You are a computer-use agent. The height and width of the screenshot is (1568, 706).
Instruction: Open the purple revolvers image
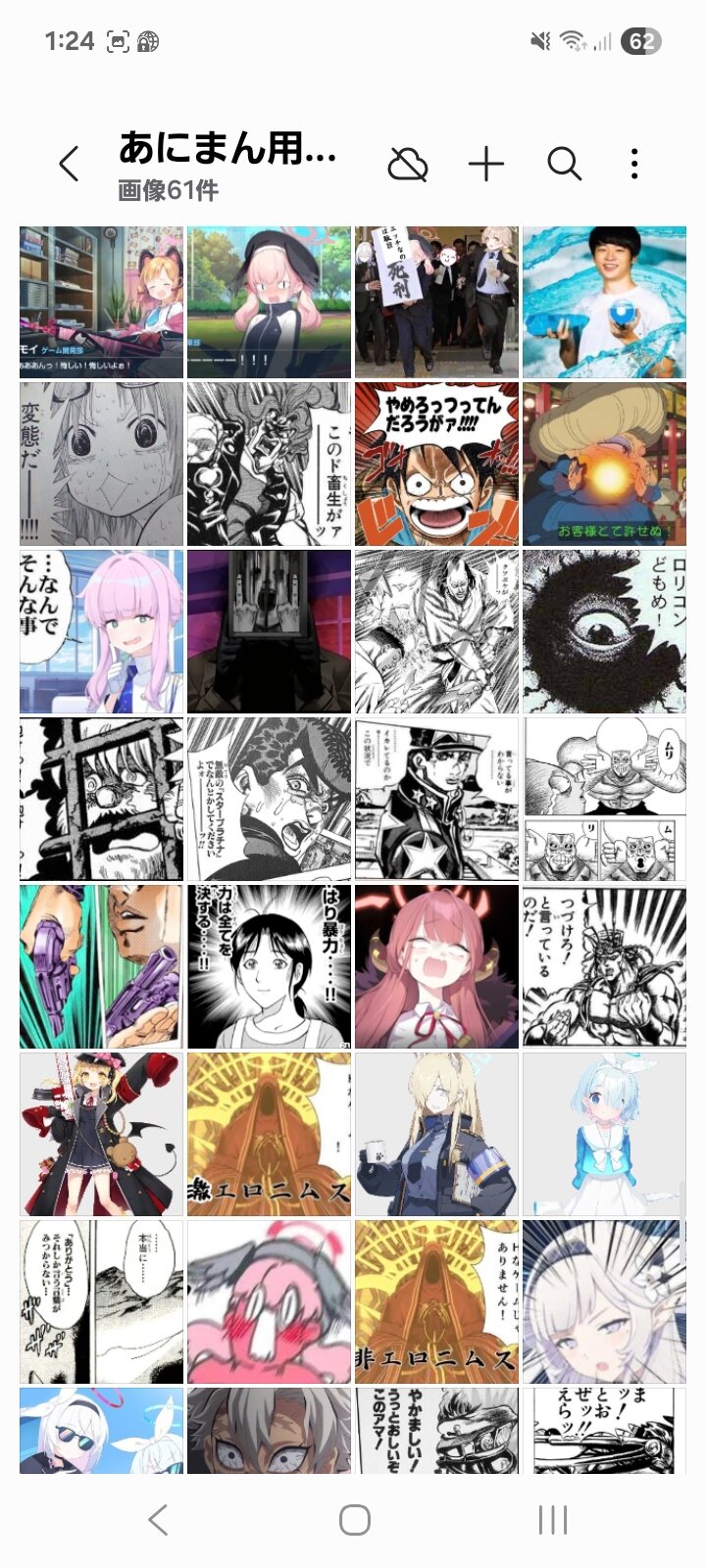click(x=101, y=967)
